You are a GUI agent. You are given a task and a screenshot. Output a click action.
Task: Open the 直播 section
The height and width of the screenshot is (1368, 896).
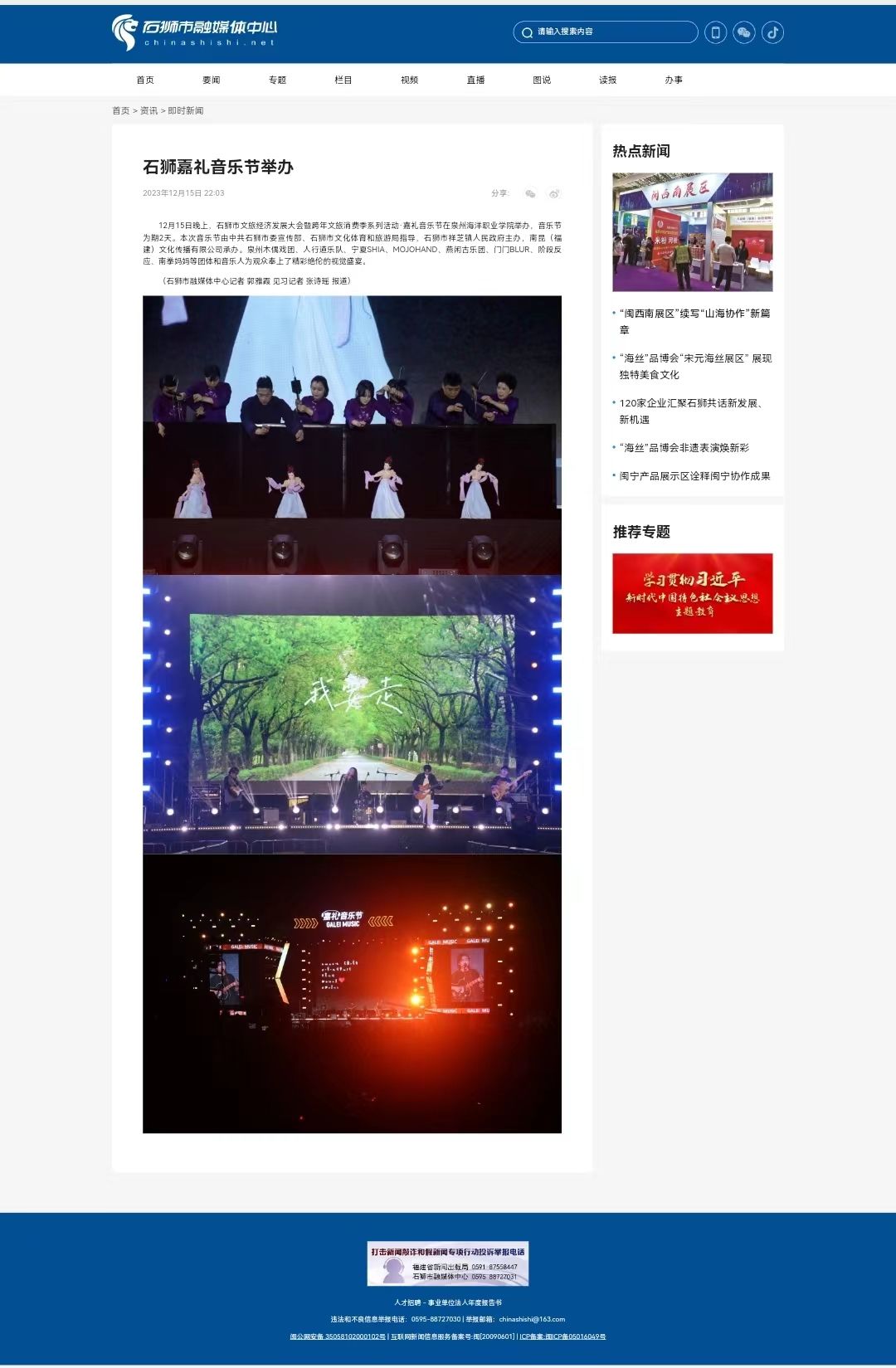[x=475, y=80]
